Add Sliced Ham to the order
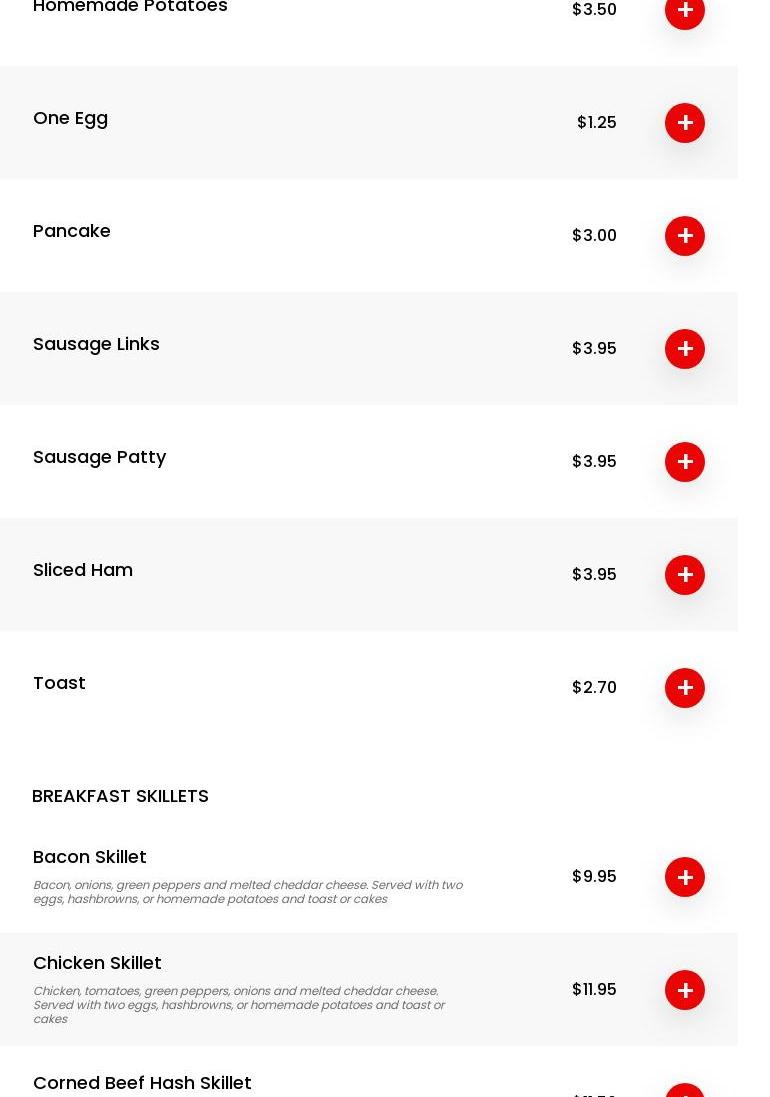This screenshot has width=770, height=1097. tap(685, 575)
